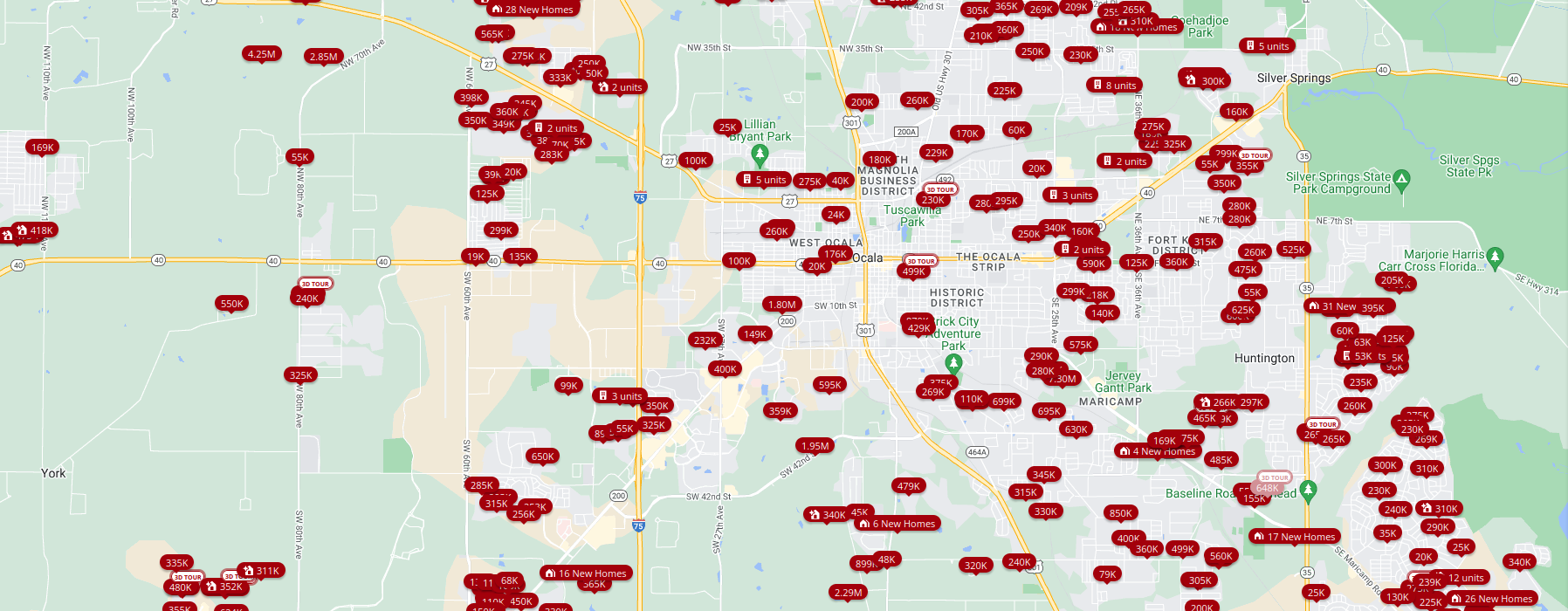Open the 16 New Homes marker
This screenshot has width=1568, height=611.
tap(585, 573)
